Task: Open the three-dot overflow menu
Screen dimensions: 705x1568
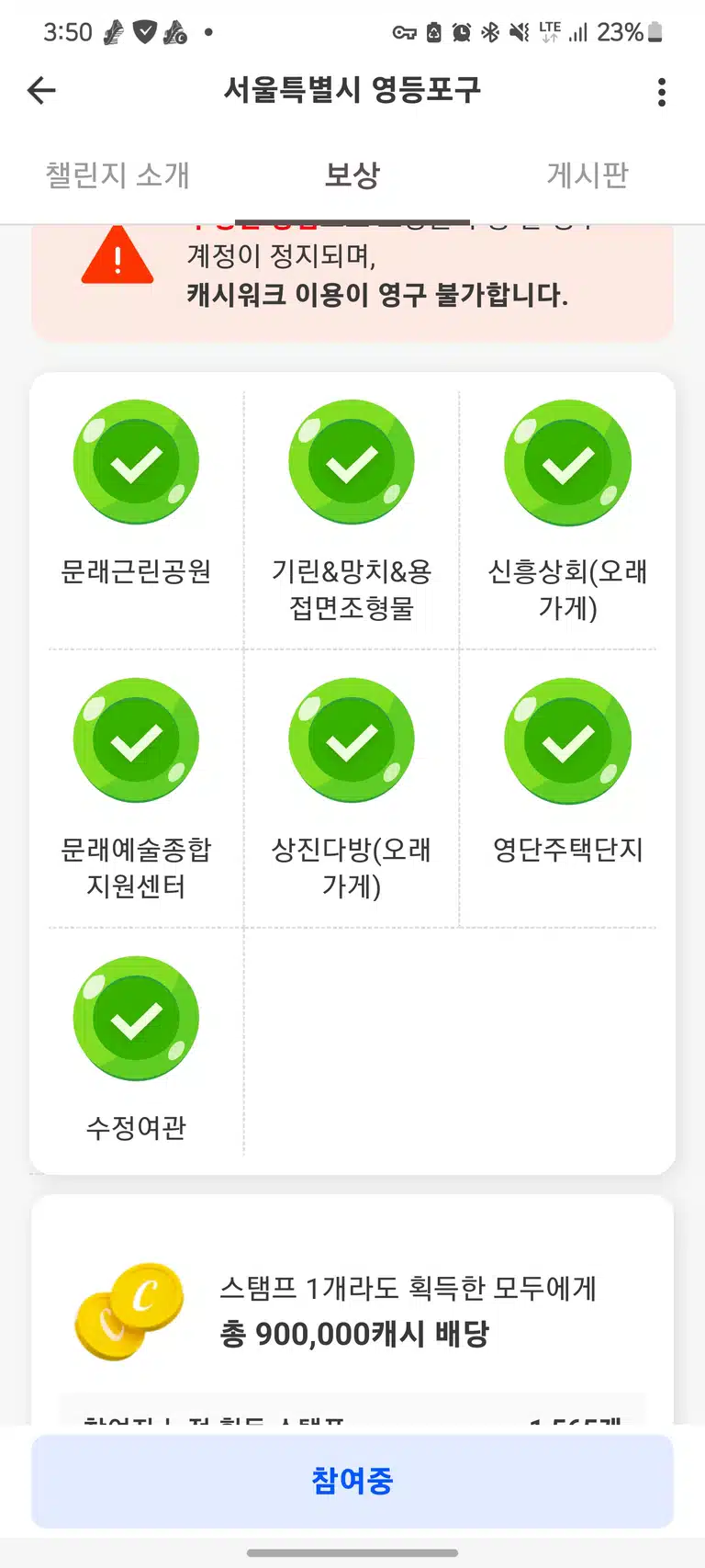Action: pyautogui.click(x=662, y=92)
